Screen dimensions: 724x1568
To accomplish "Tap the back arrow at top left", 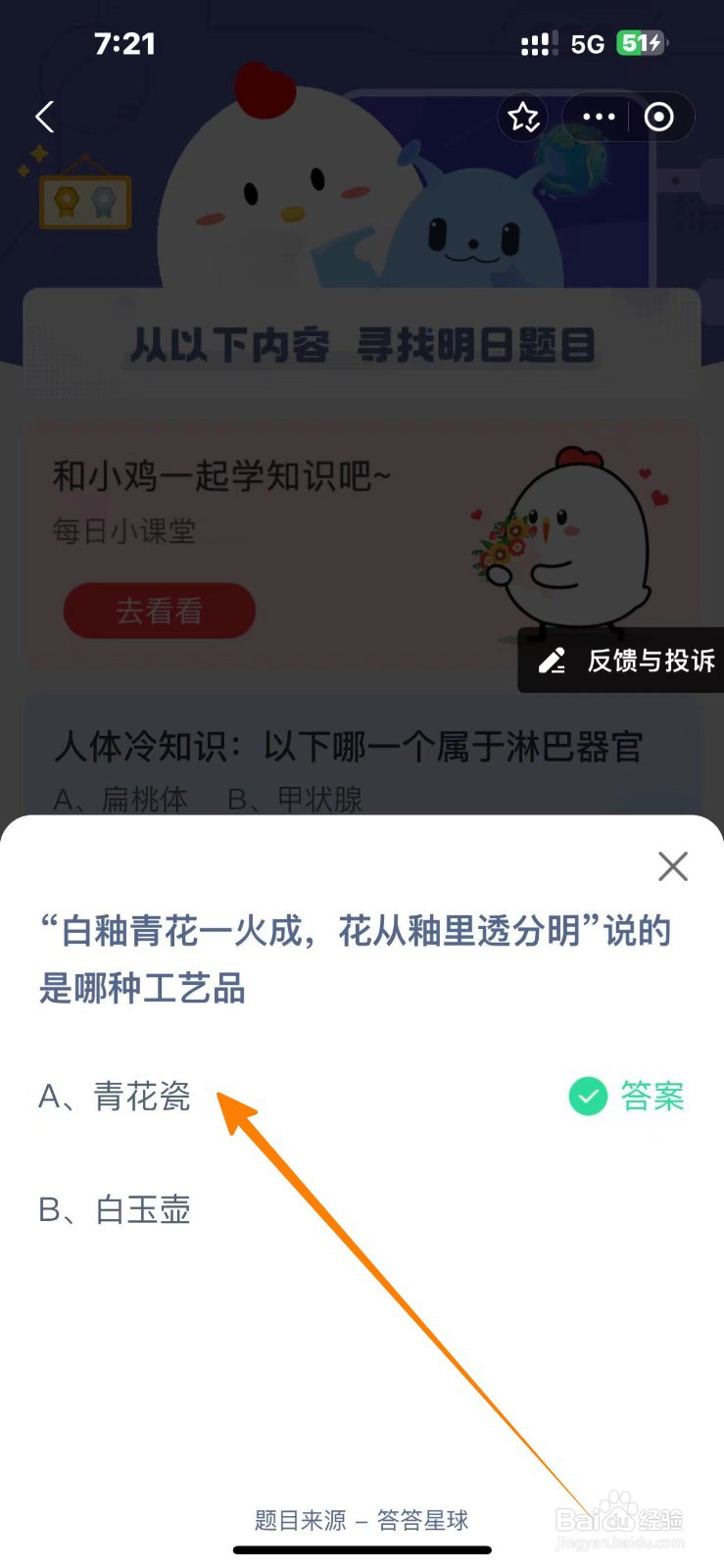I will (43, 117).
